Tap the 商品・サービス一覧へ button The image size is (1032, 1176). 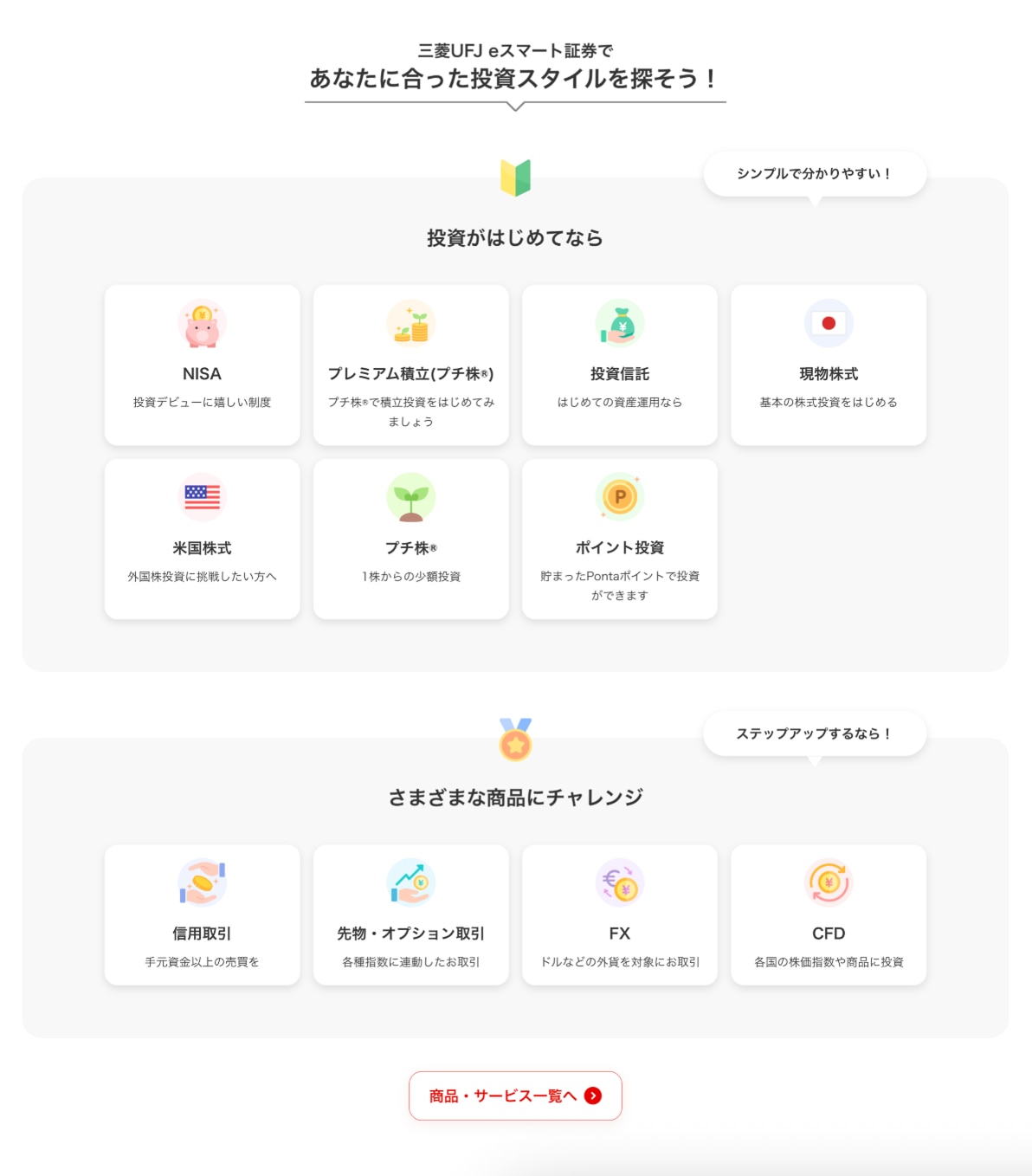[x=515, y=1095]
